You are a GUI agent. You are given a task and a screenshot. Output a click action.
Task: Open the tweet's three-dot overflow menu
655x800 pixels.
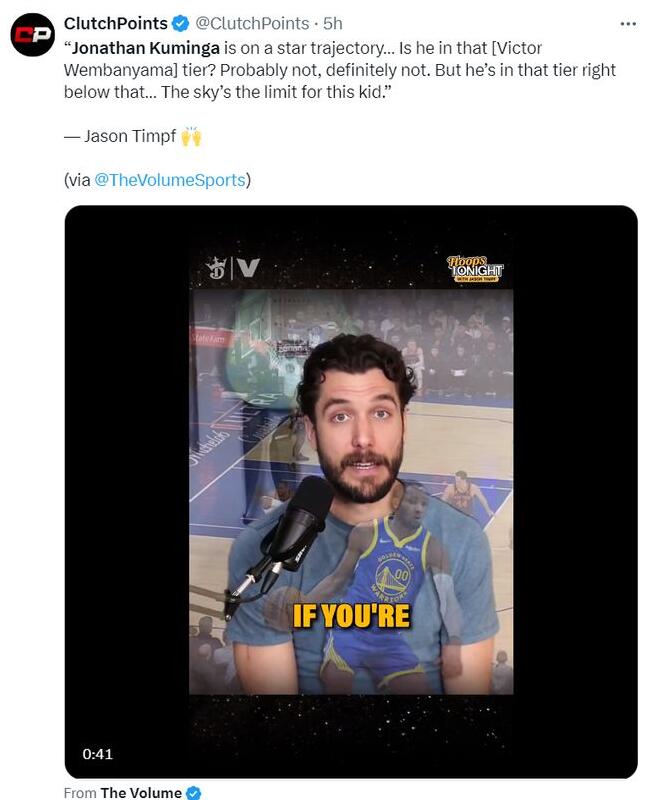coord(628,24)
